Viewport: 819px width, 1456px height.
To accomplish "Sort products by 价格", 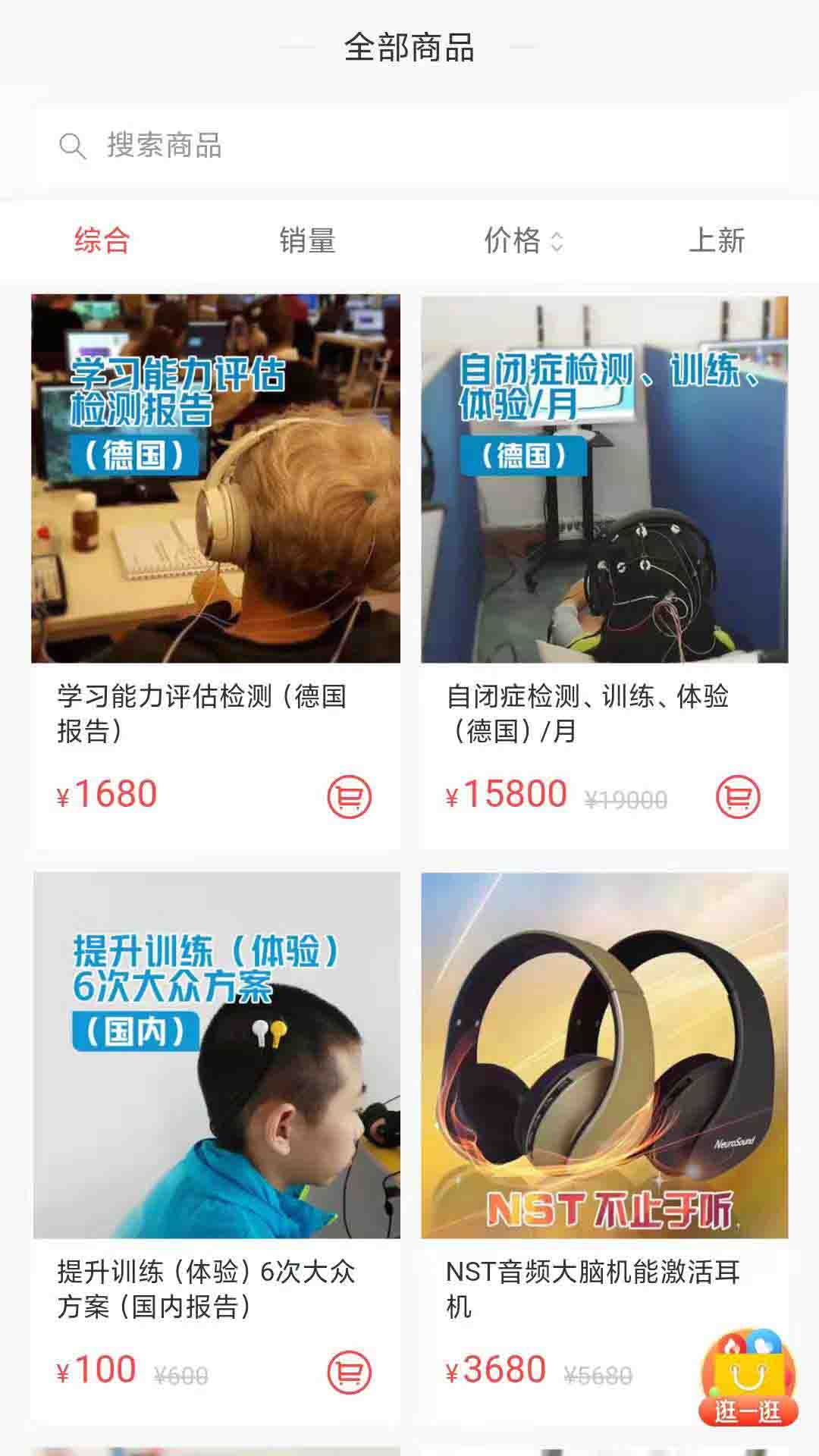I will point(522,240).
